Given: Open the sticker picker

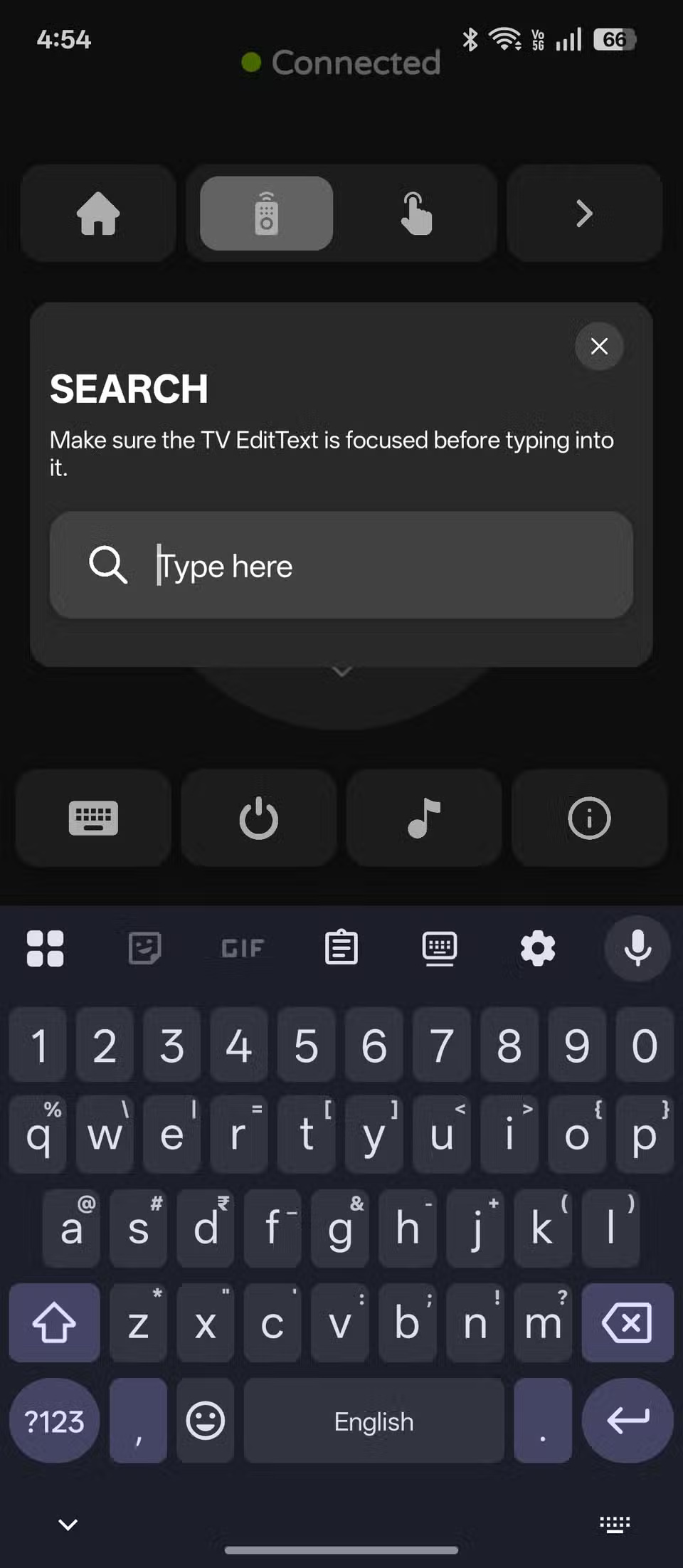Looking at the screenshot, I should (x=144, y=948).
